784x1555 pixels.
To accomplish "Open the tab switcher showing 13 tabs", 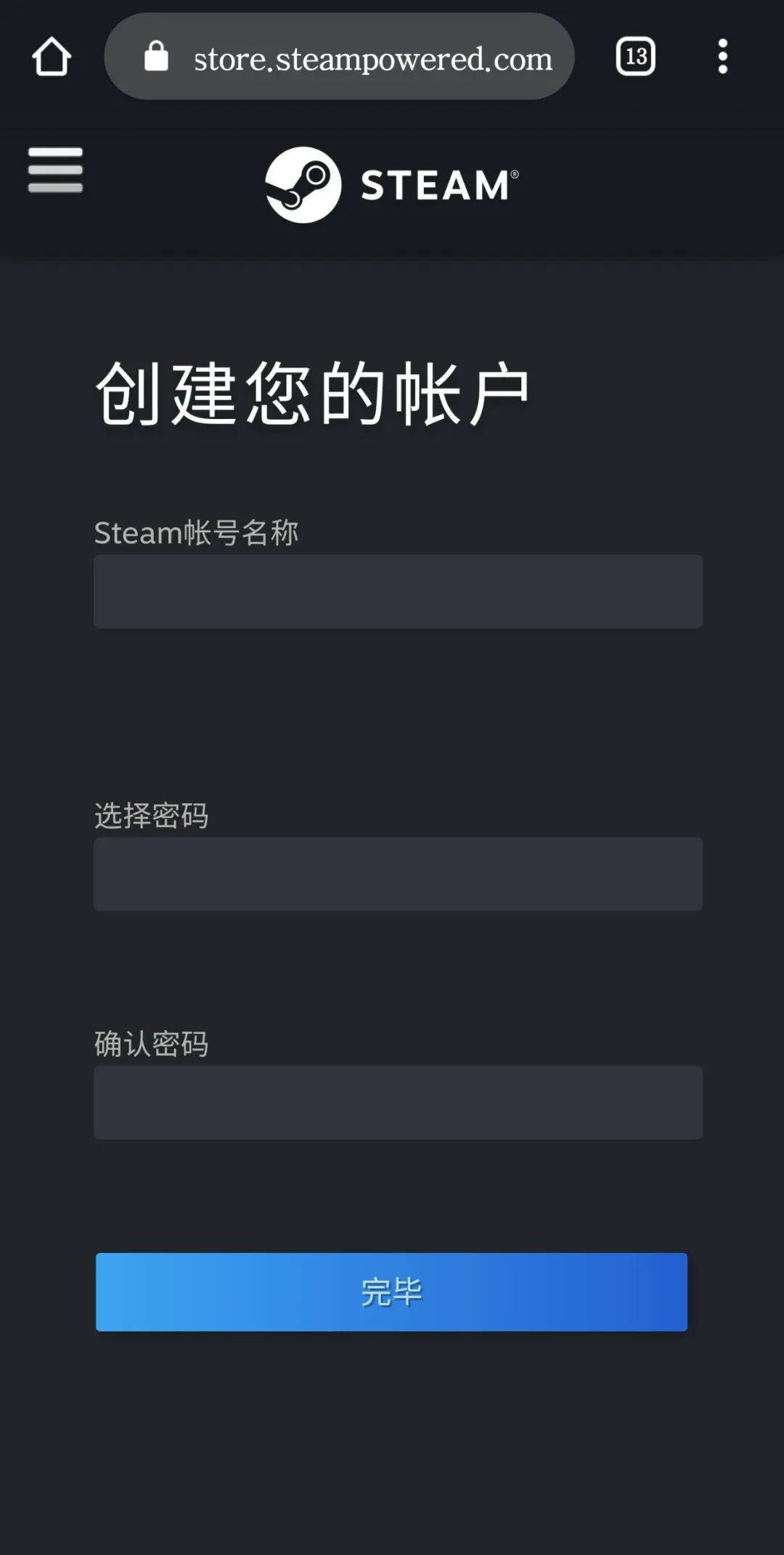I will click(x=635, y=57).
